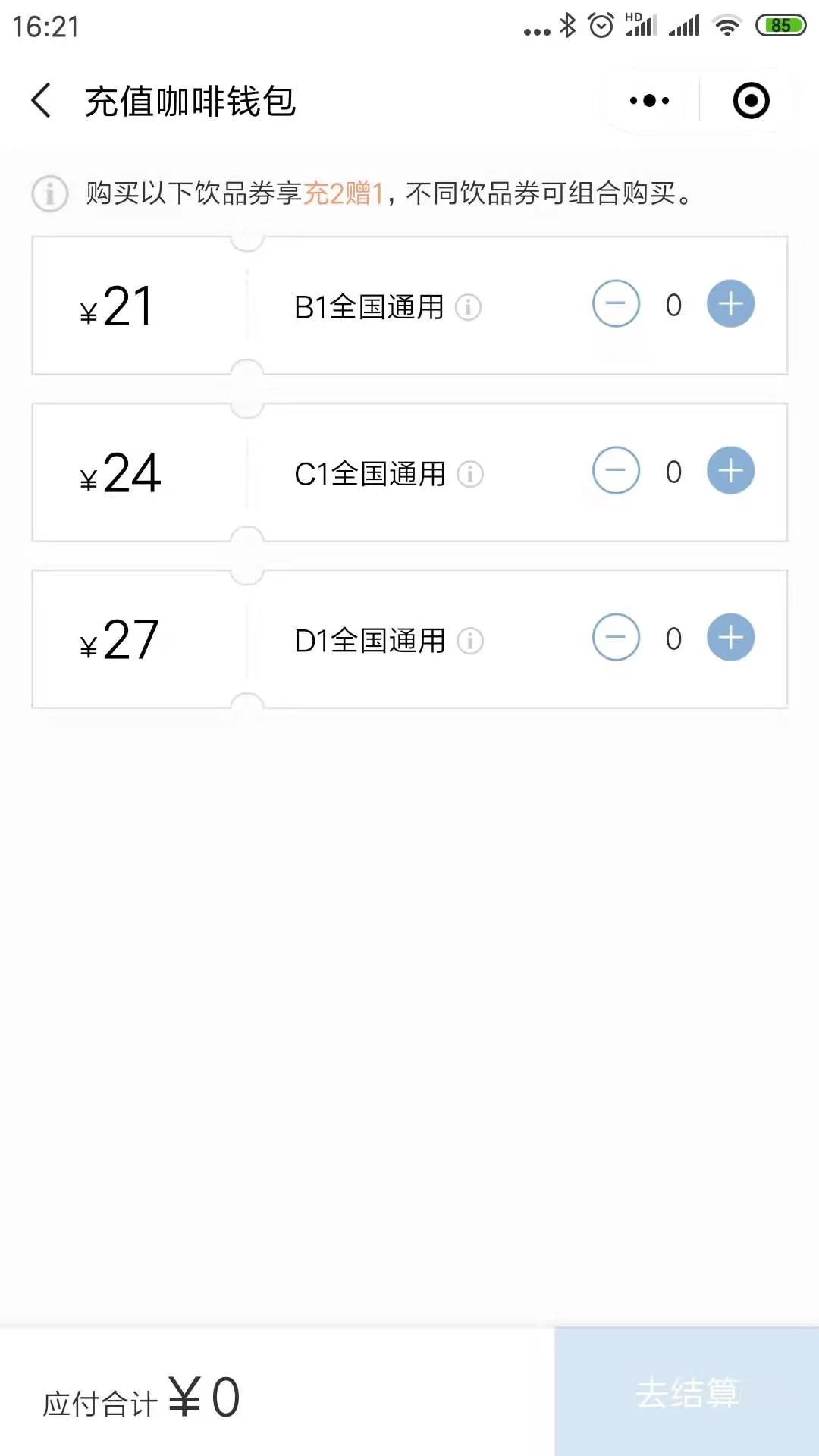
Task: Add one ¥24 C1 voucher
Action: pos(730,471)
